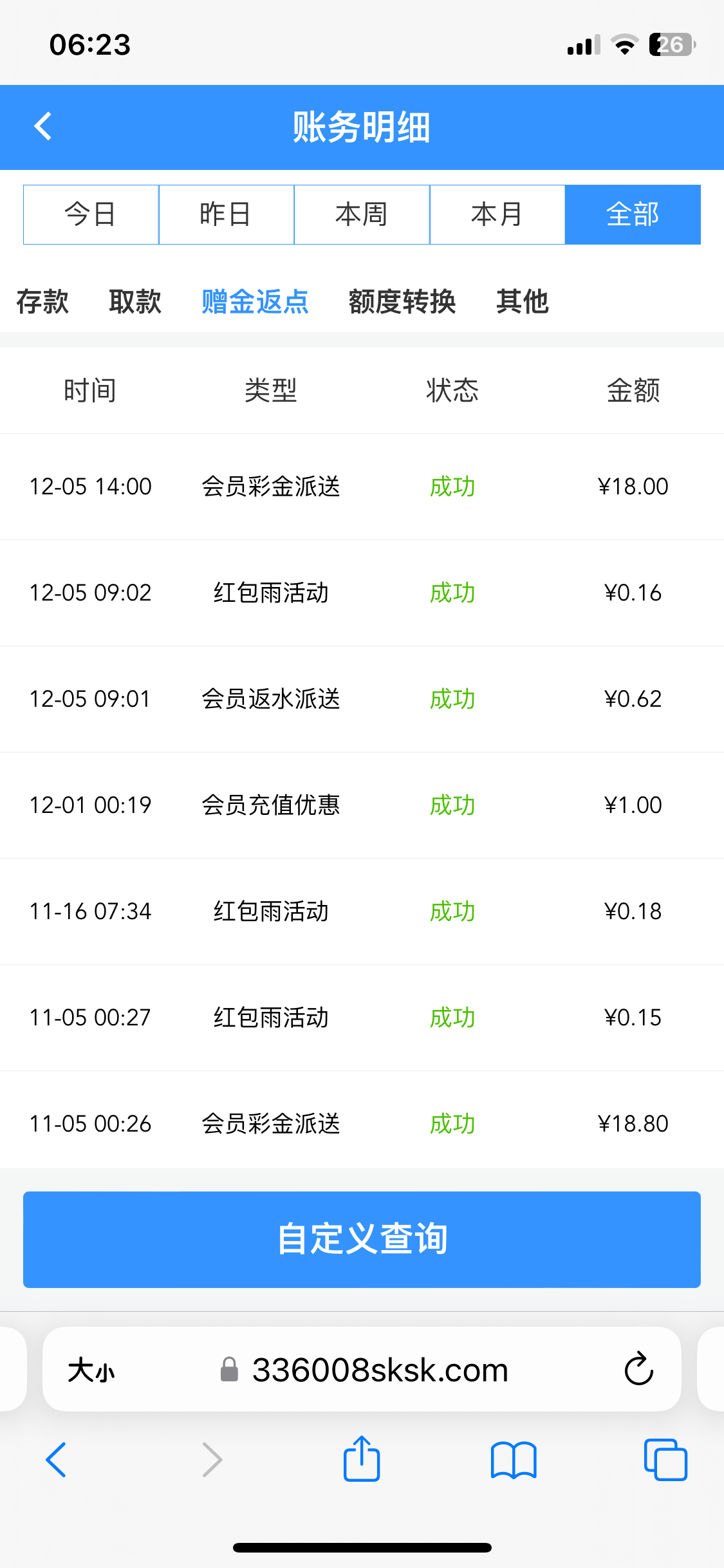This screenshot has width=724, height=1568.
Task: Open the 存款 category
Action: click(x=42, y=301)
